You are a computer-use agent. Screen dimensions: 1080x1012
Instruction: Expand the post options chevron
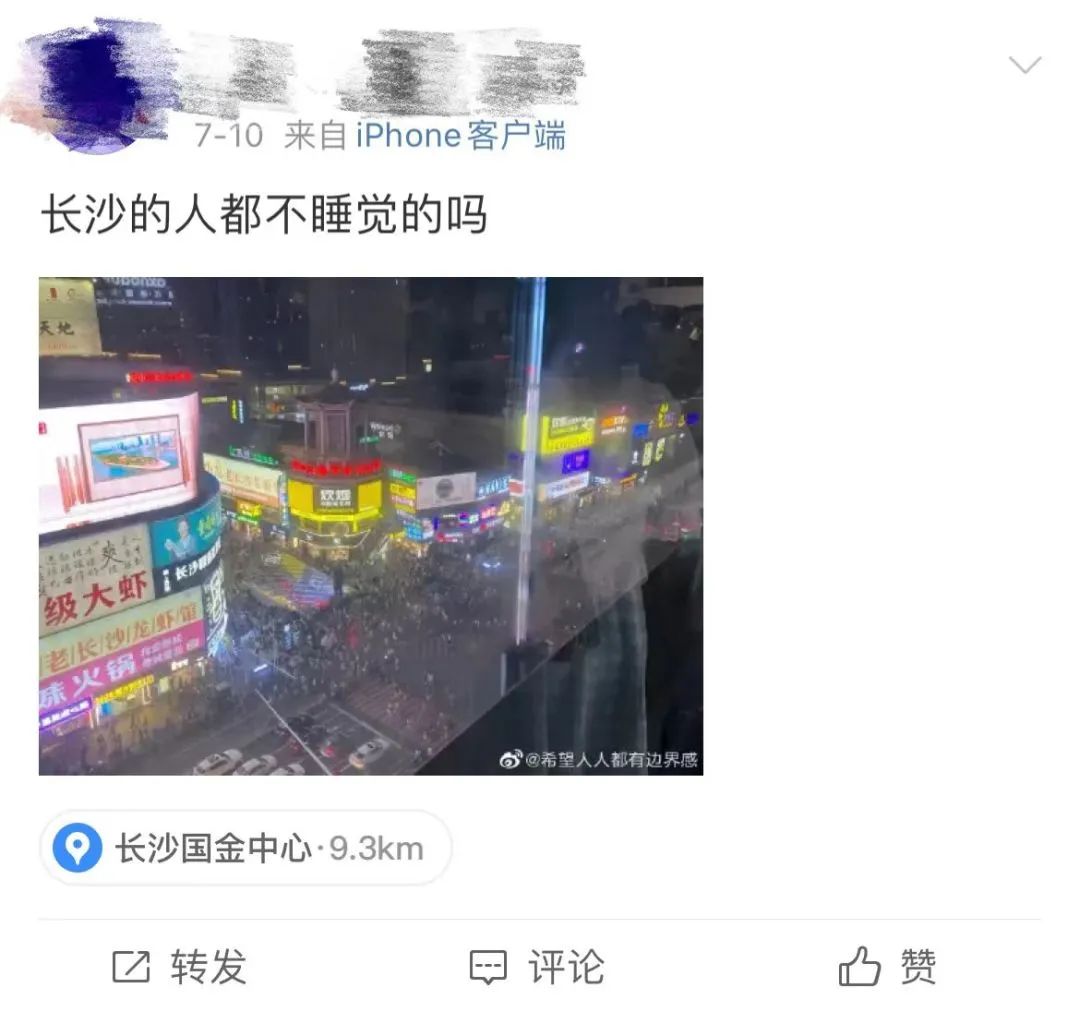(1025, 67)
